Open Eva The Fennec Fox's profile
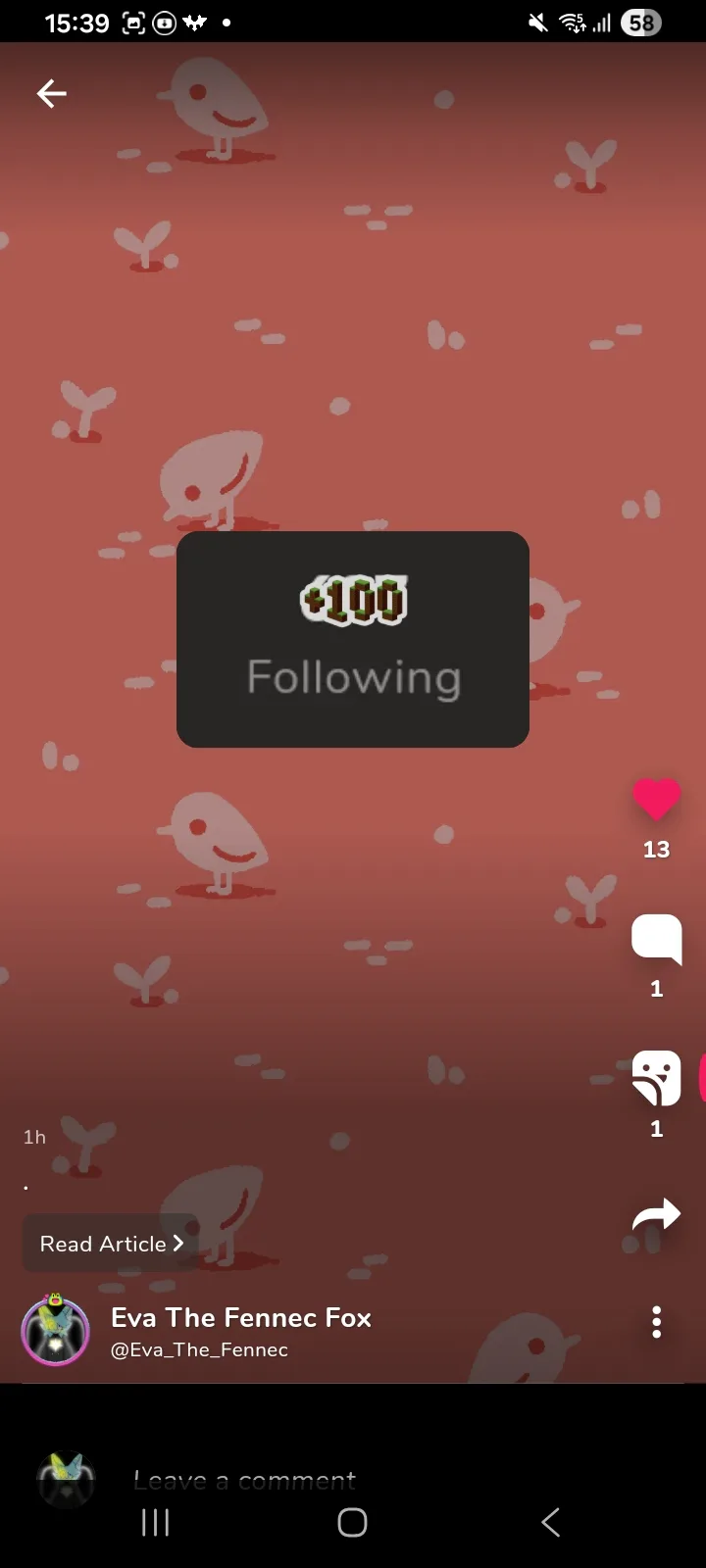This screenshot has height=1568, width=706. pos(241,1317)
